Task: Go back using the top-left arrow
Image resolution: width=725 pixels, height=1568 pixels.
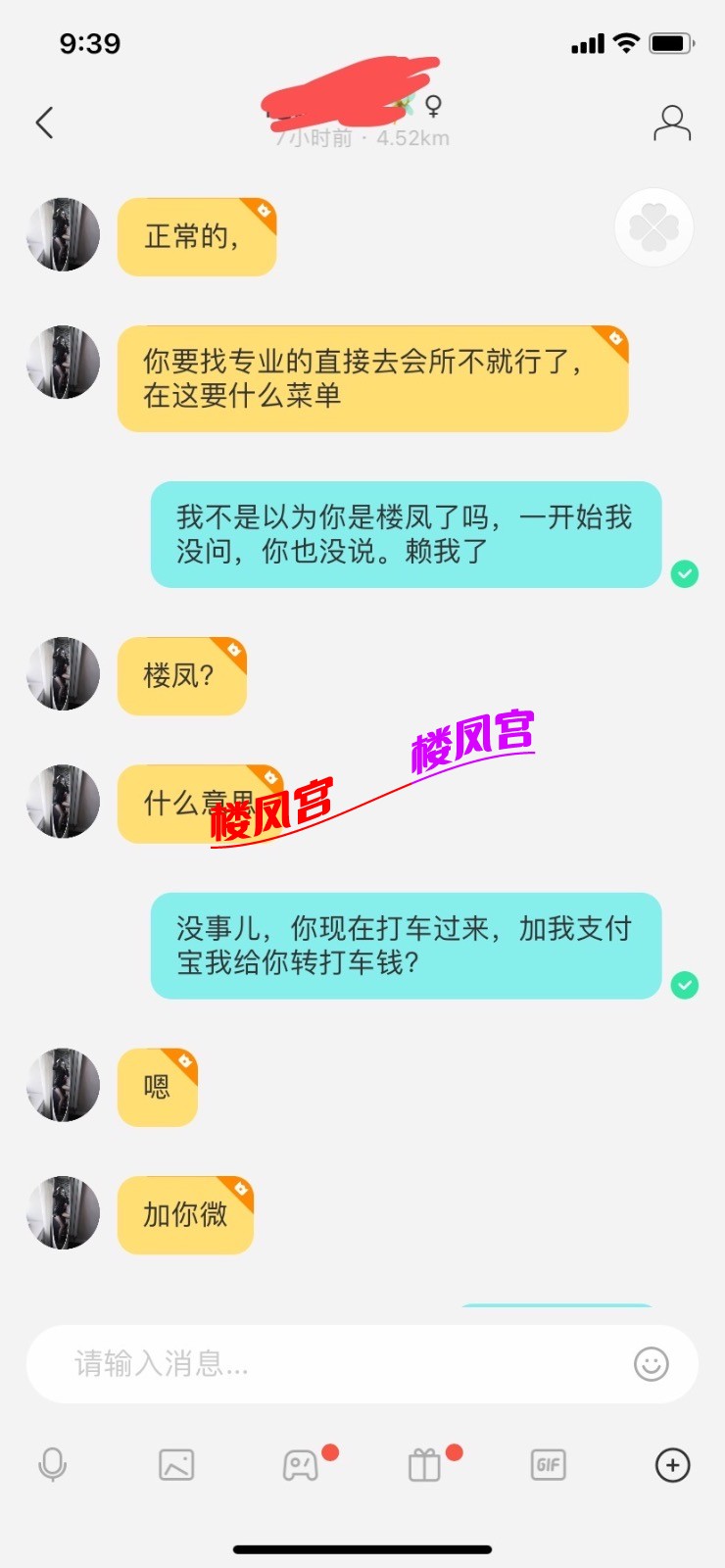Action: tap(45, 122)
